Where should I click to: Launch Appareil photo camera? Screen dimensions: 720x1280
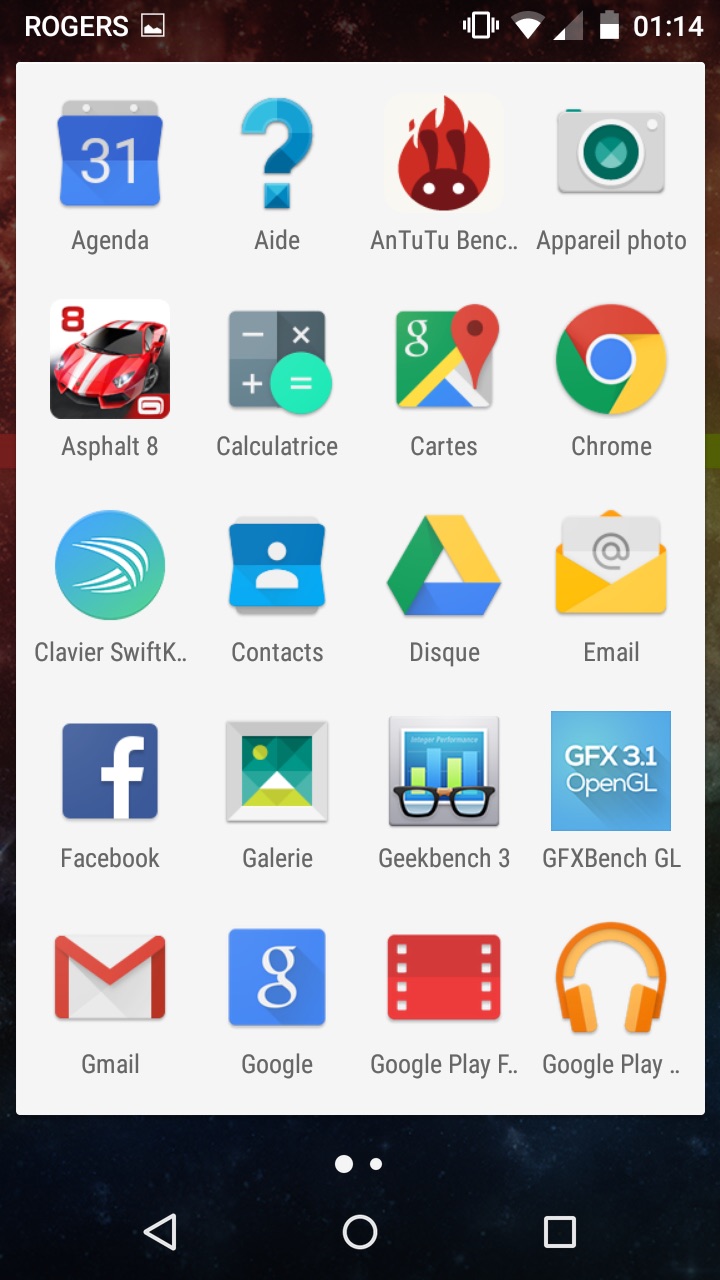click(x=611, y=155)
